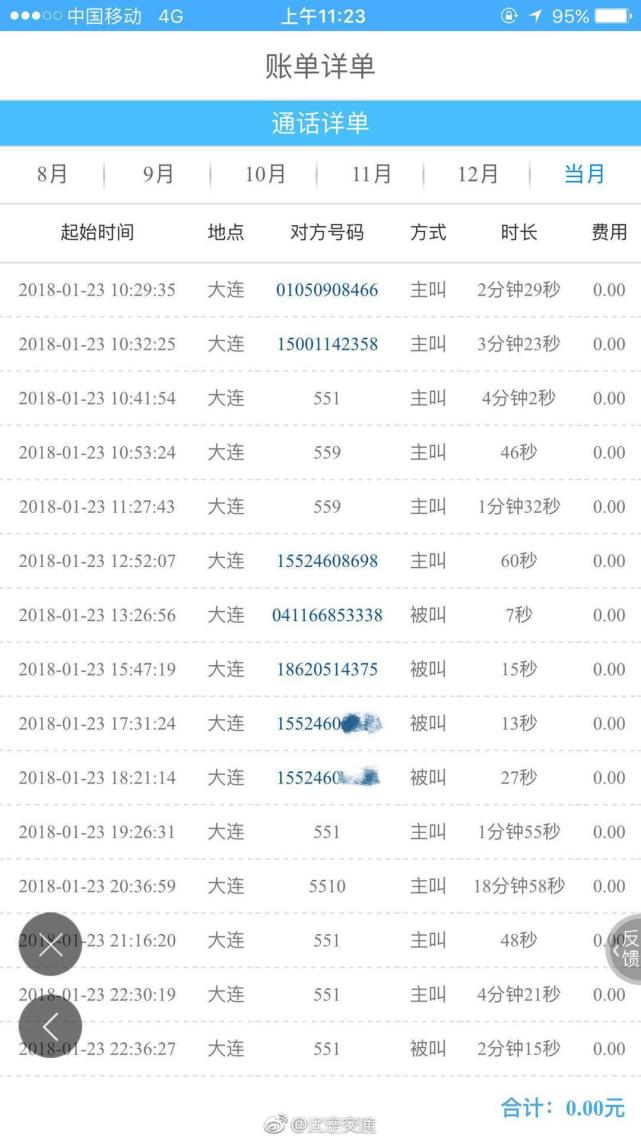
Task: Go back using the floating arrow button
Action: 50,1026
